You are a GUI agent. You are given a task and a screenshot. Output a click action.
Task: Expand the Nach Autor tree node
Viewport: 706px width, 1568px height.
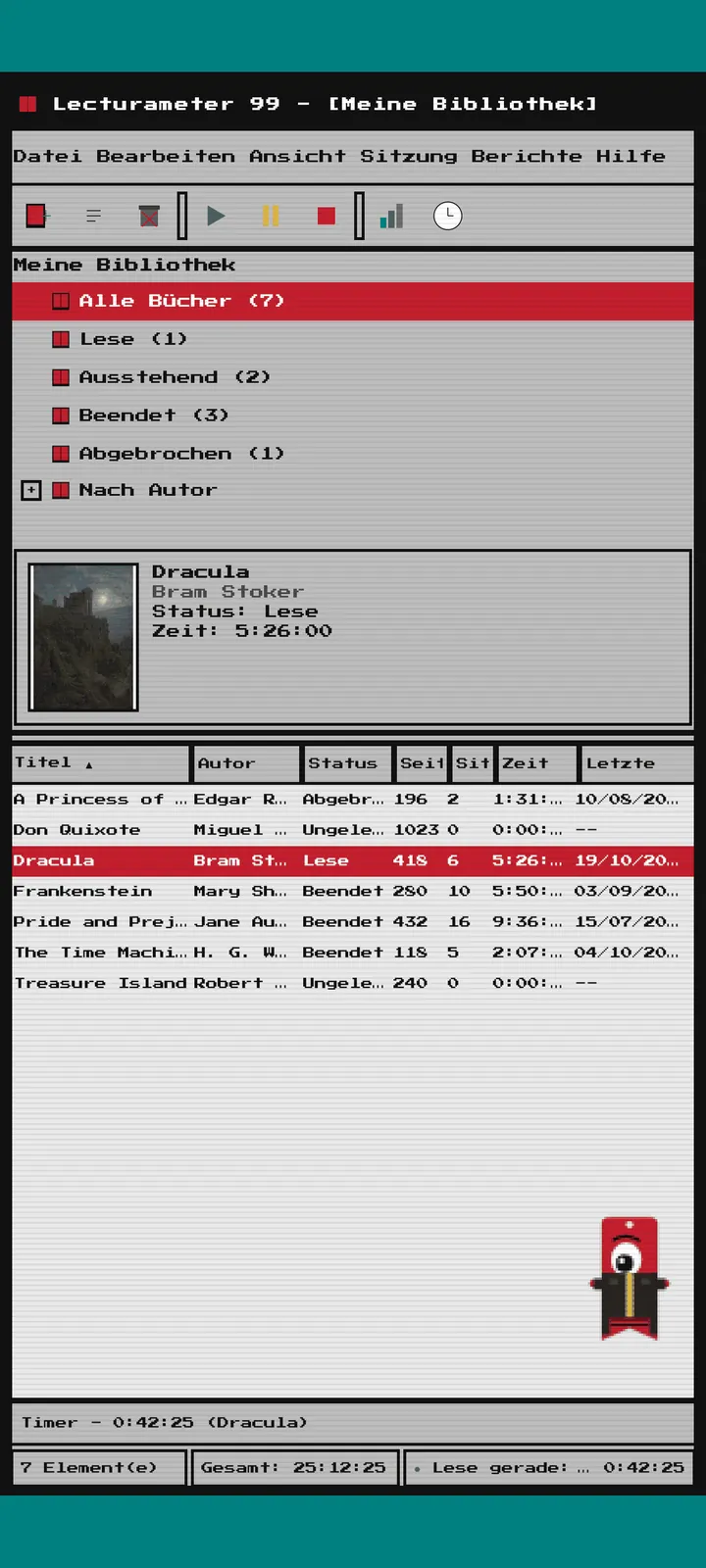click(x=31, y=490)
